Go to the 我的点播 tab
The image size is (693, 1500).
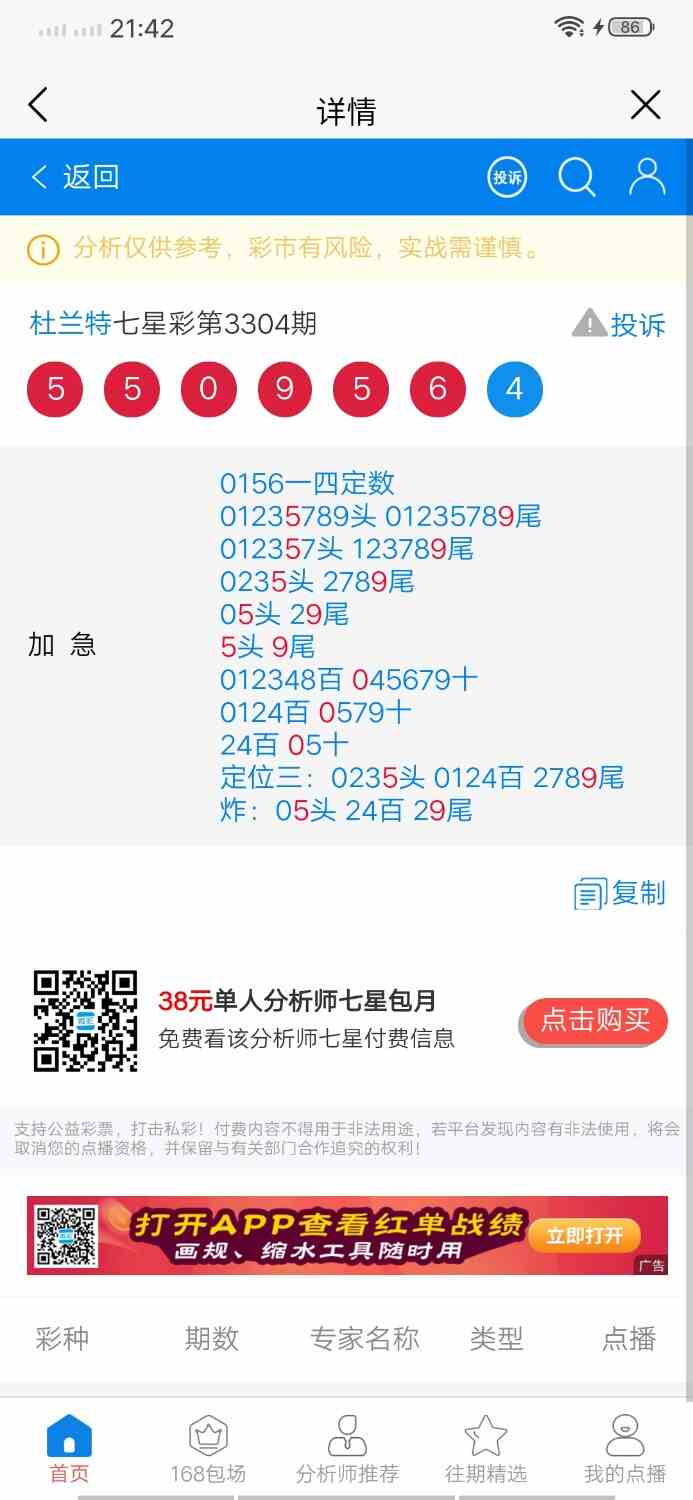click(625, 1448)
